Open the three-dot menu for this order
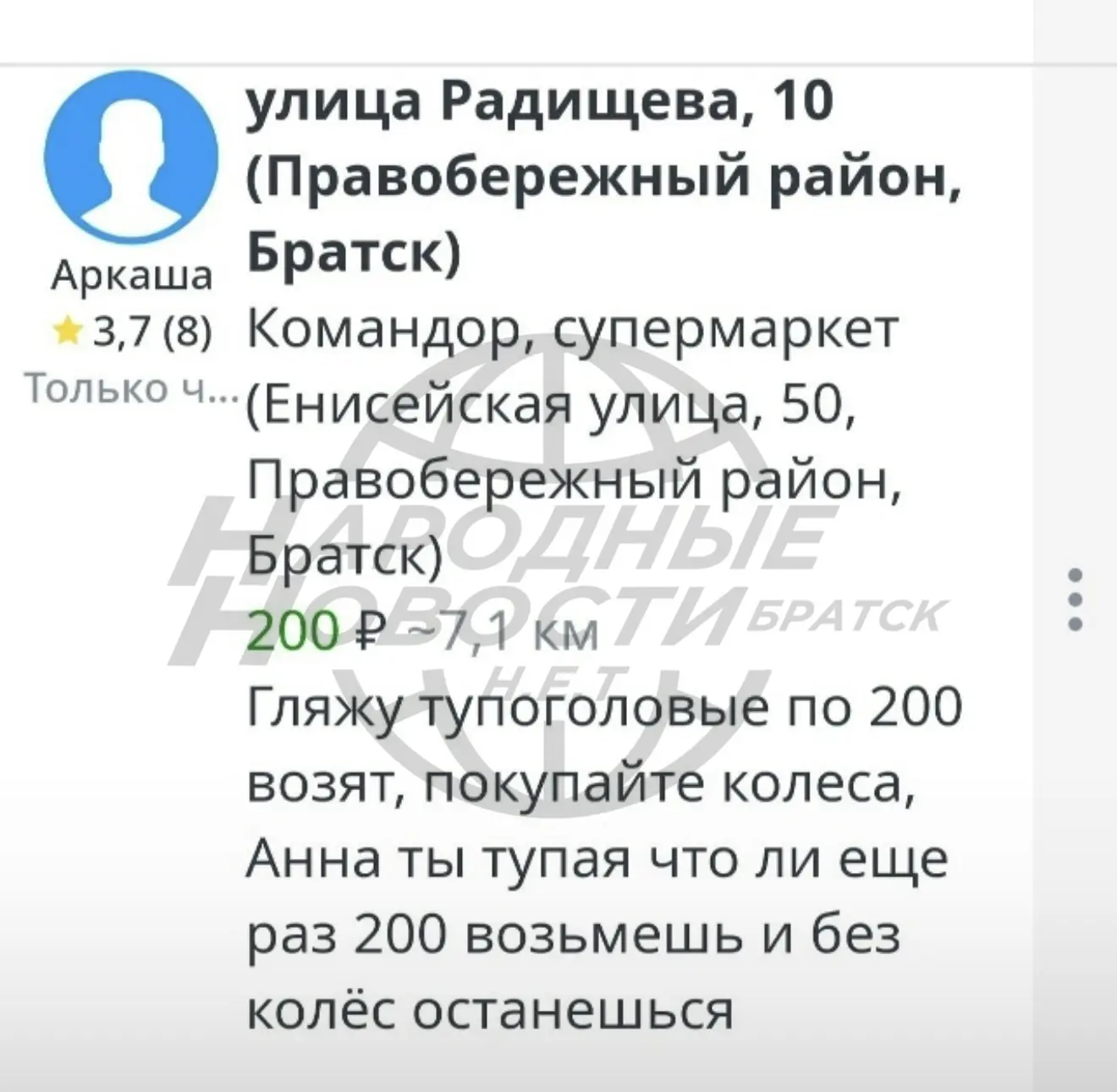 (1076, 600)
